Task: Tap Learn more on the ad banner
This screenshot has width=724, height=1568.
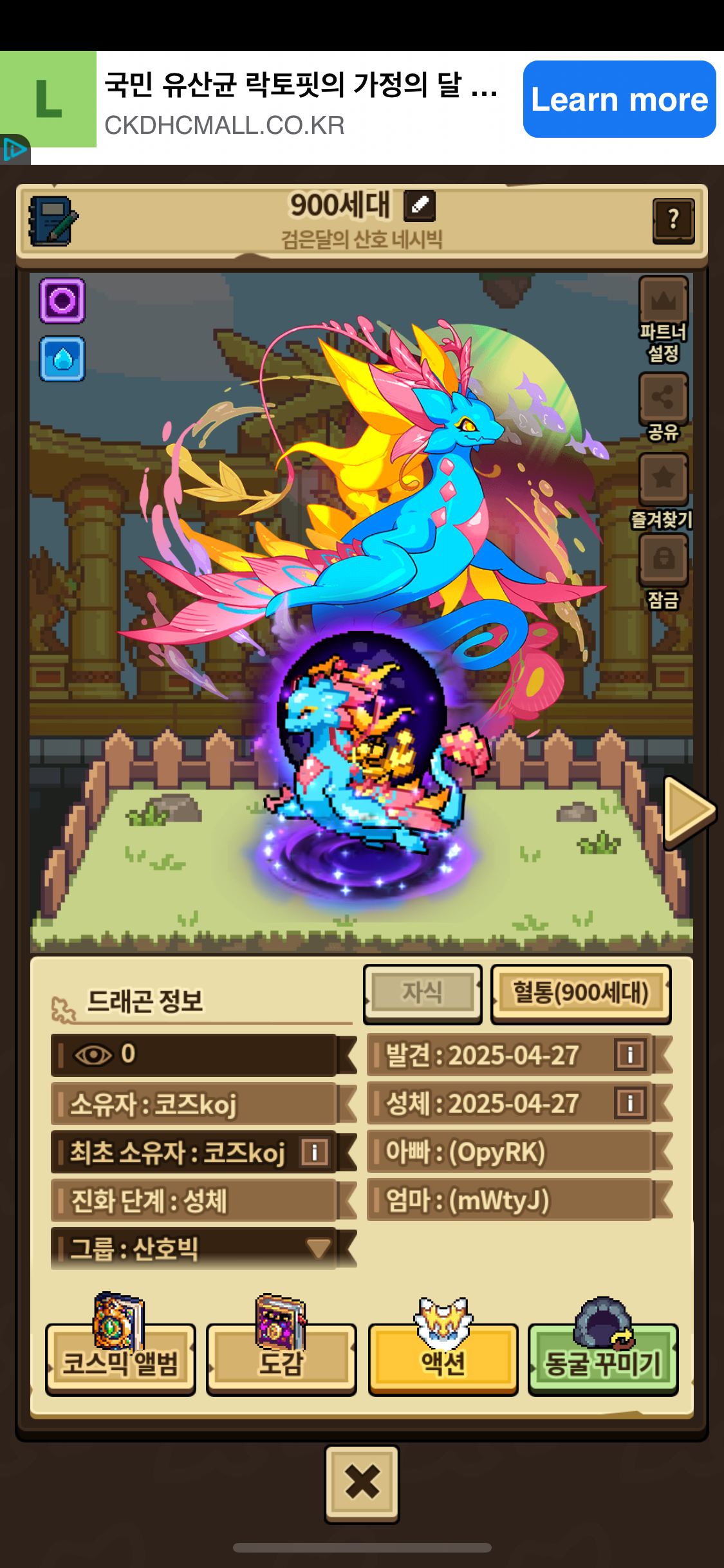Action: tap(619, 100)
